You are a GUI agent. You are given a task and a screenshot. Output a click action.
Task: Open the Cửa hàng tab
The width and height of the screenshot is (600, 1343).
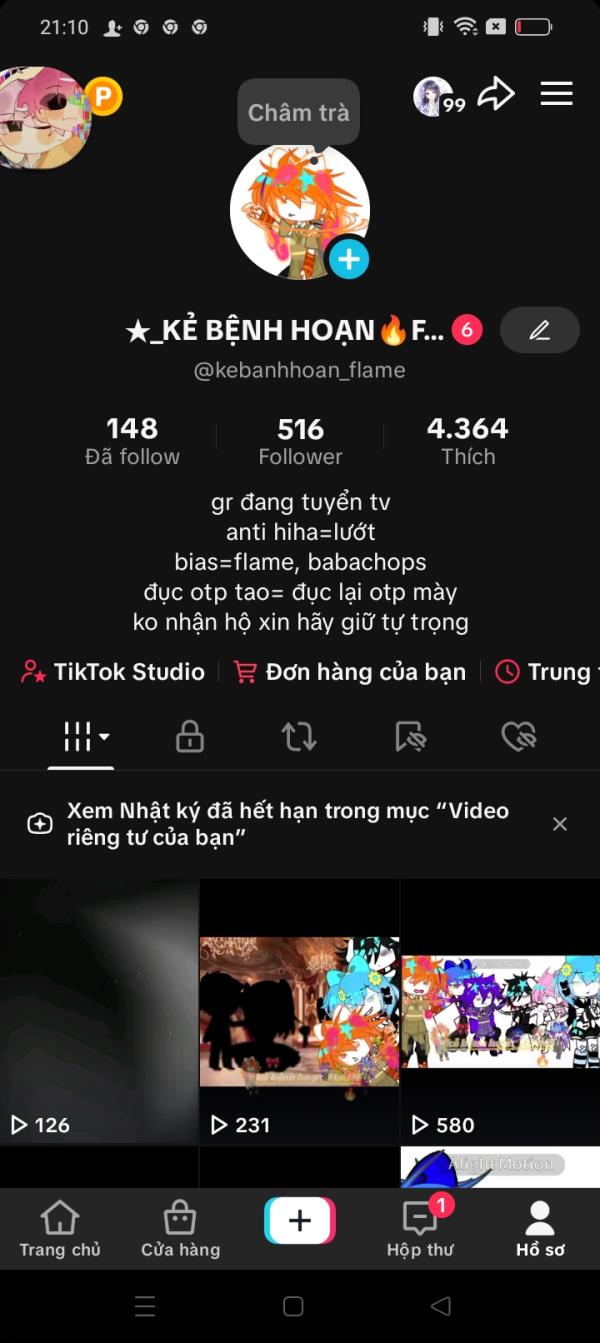(x=180, y=1230)
